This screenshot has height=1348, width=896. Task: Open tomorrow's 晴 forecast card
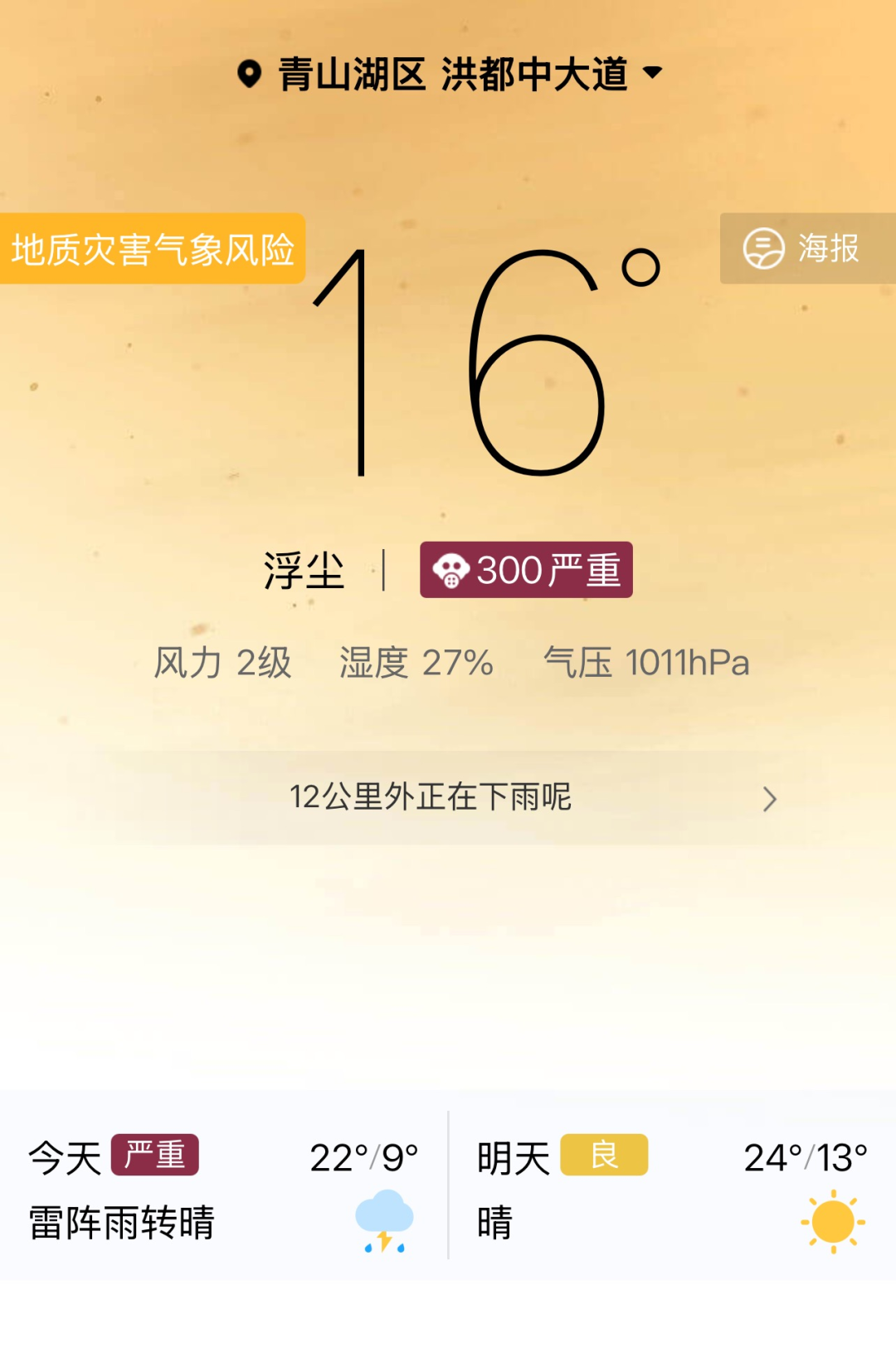point(672,1186)
